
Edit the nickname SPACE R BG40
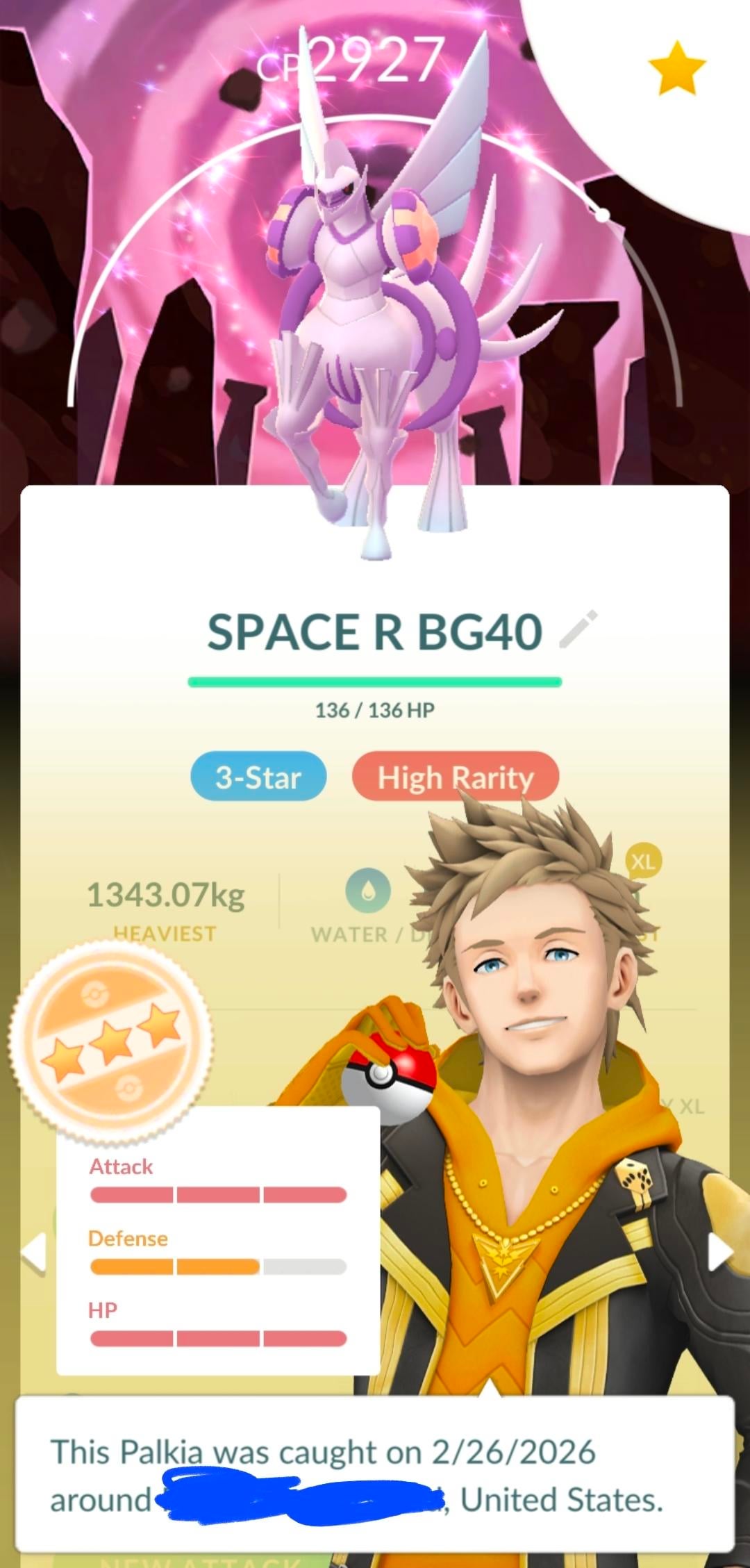click(x=578, y=629)
